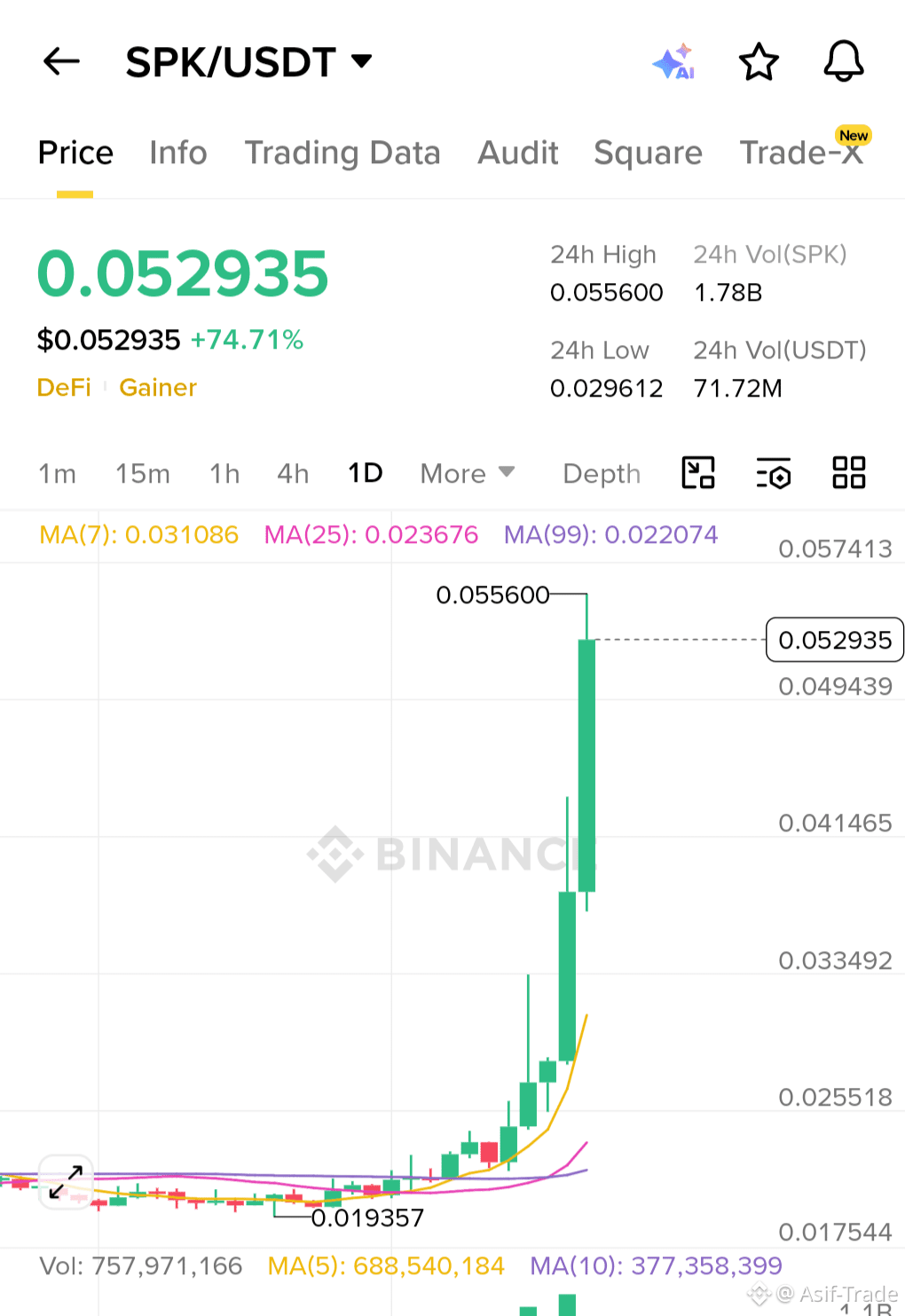
Task: Switch to the Info tab
Action: tap(178, 153)
